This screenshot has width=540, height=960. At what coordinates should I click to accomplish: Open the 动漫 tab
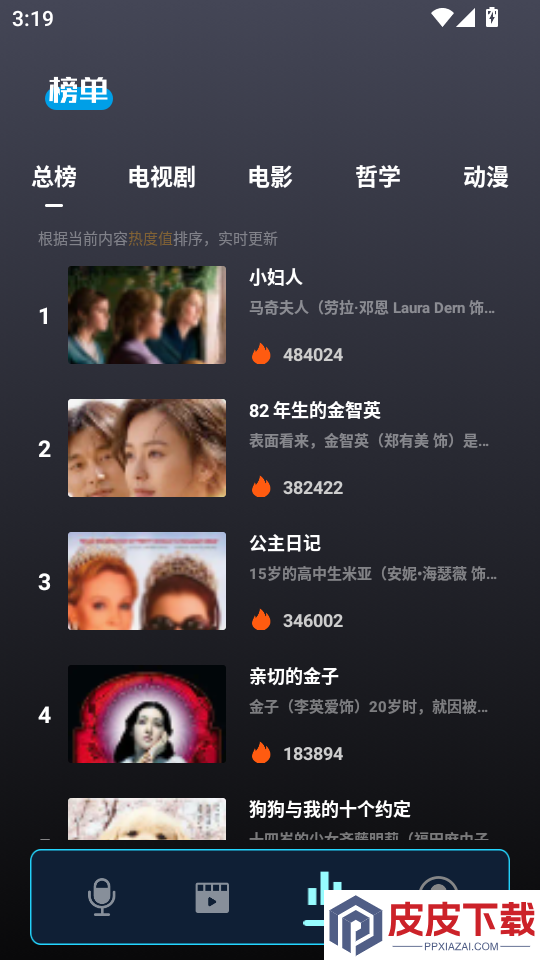pyautogui.click(x=486, y=177)
